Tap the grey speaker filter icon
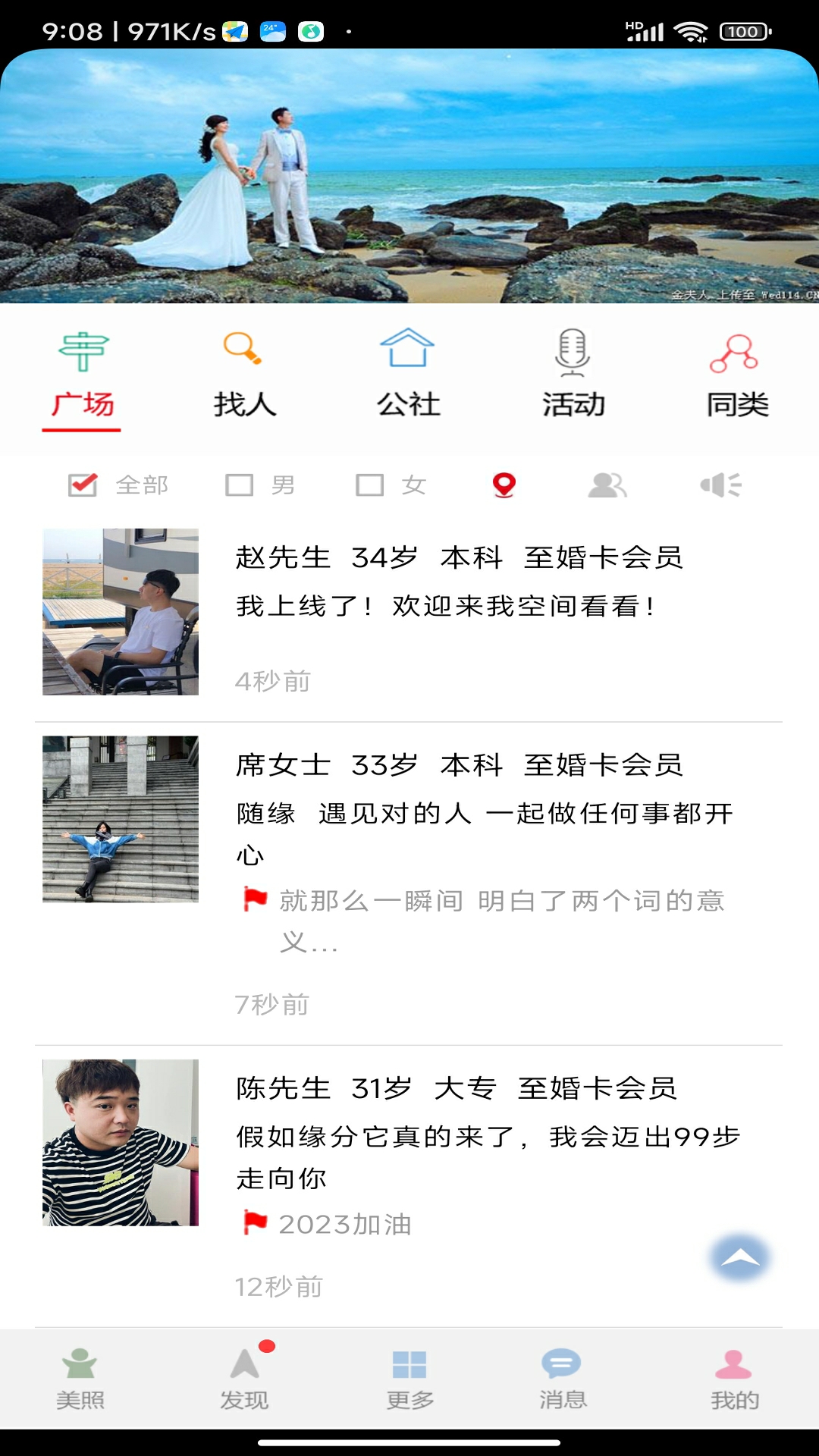This screenshot has height=1456, width=819. click(720, 485)
